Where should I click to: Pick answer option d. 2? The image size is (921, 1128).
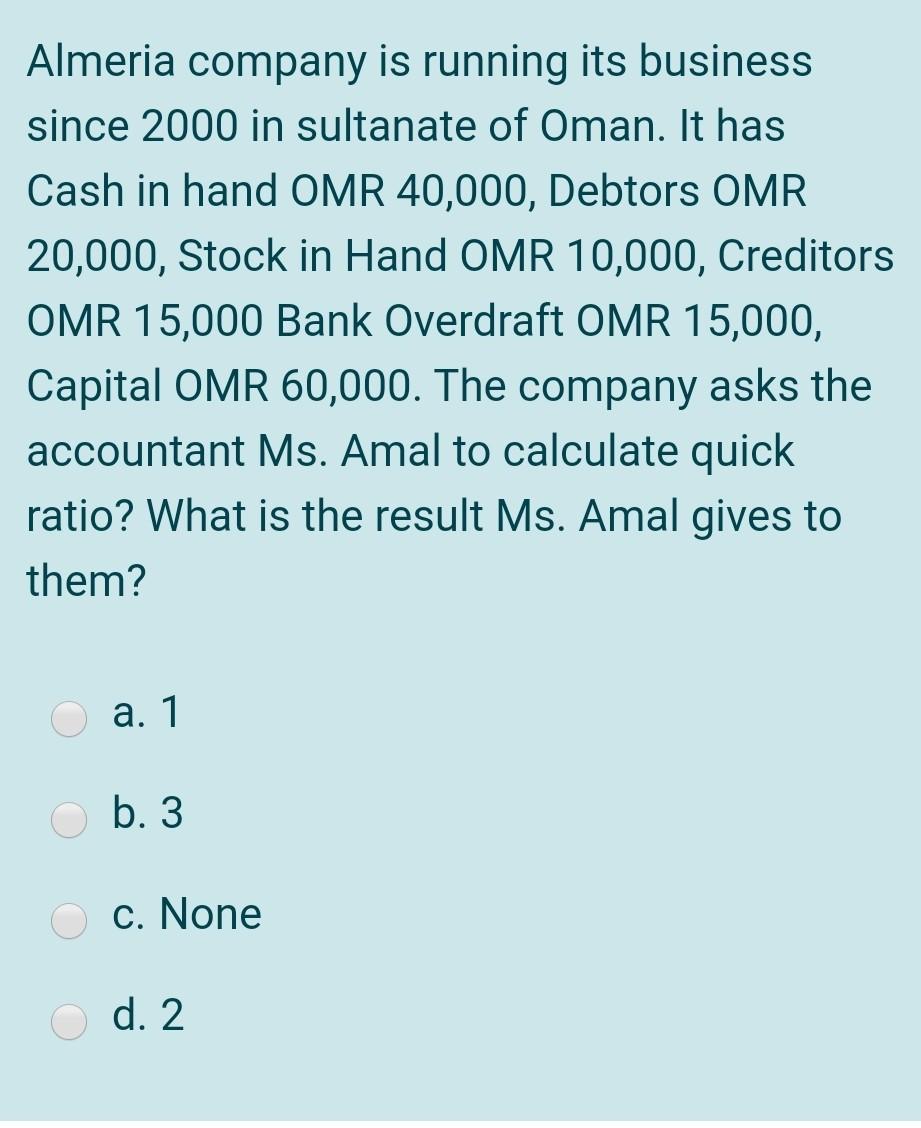coord(69,1021)
